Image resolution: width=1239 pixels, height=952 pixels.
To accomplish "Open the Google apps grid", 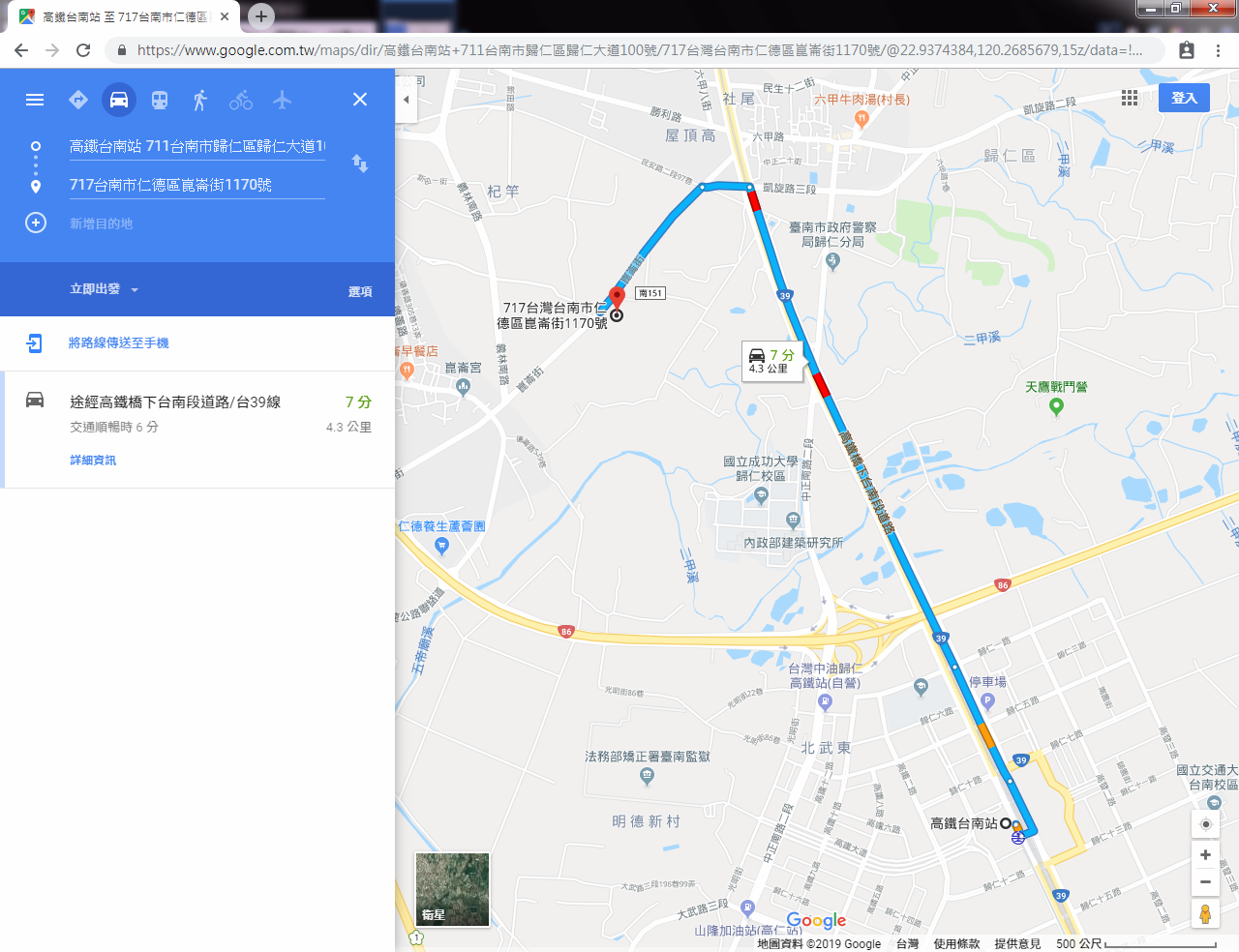I will (x=1130, y=98).
